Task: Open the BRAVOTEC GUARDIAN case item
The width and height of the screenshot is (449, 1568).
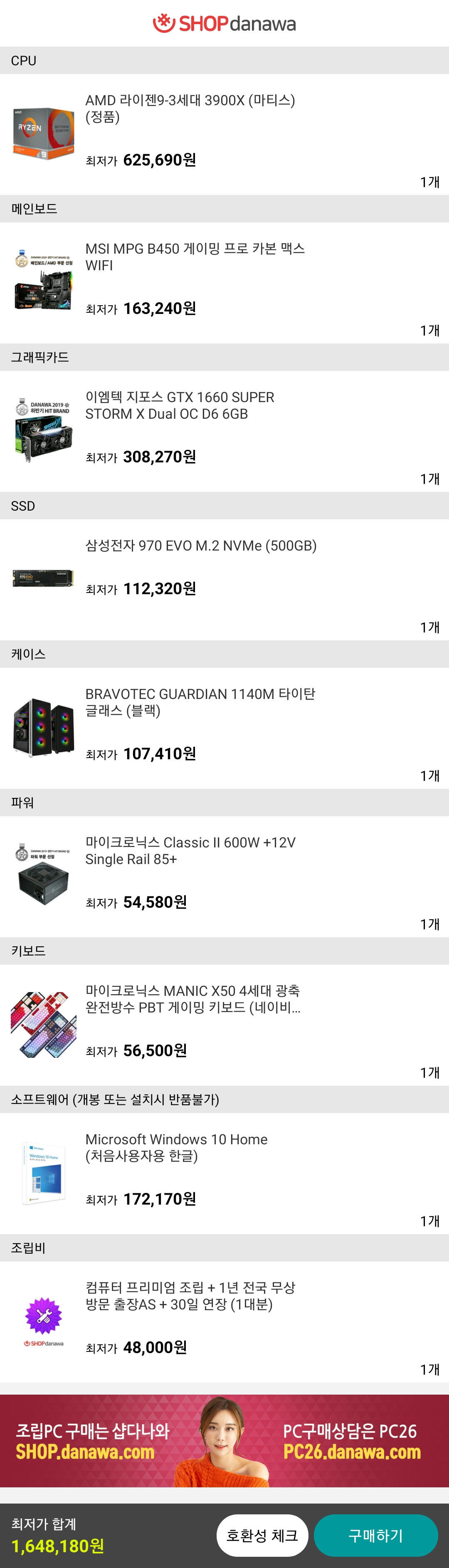Action: click(x=200, y=702)
